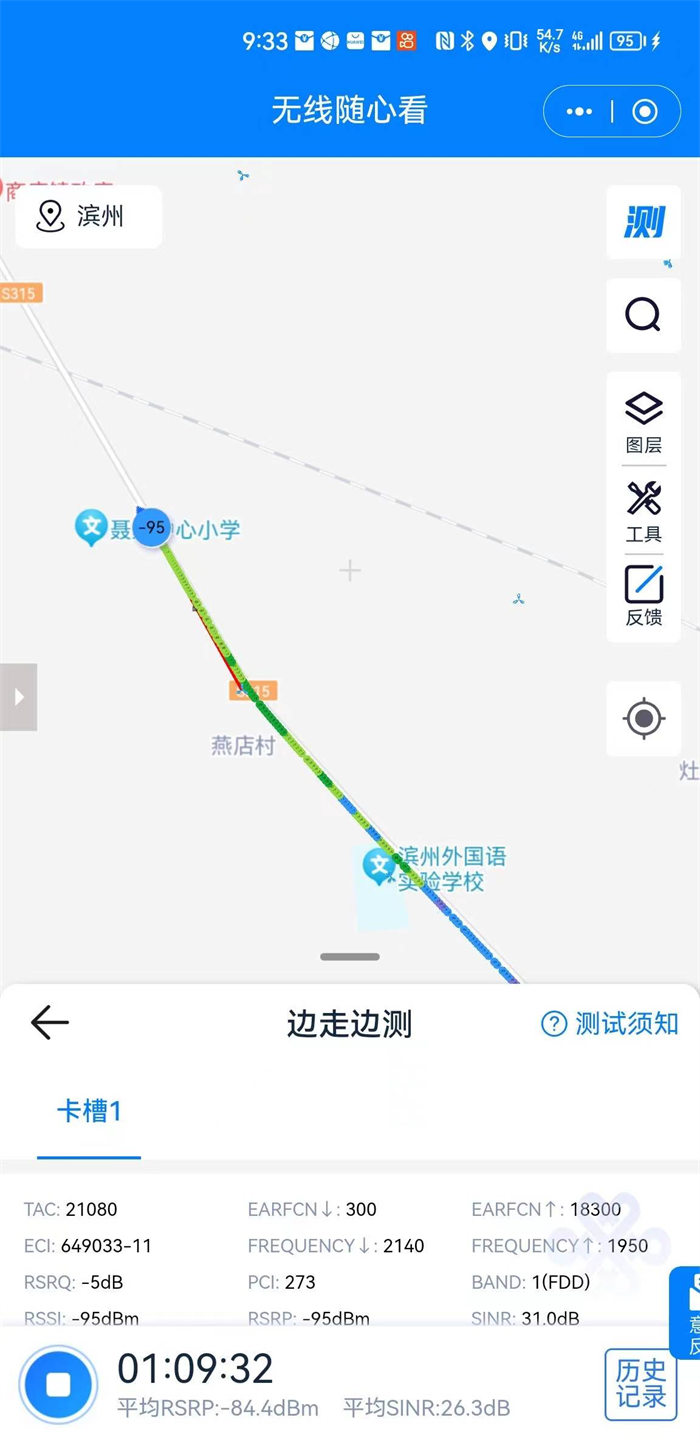Viewport: 700px width, 1443px height.
Task: Open the 测试须知 test instructions
Action: (x=609, y=1023)
